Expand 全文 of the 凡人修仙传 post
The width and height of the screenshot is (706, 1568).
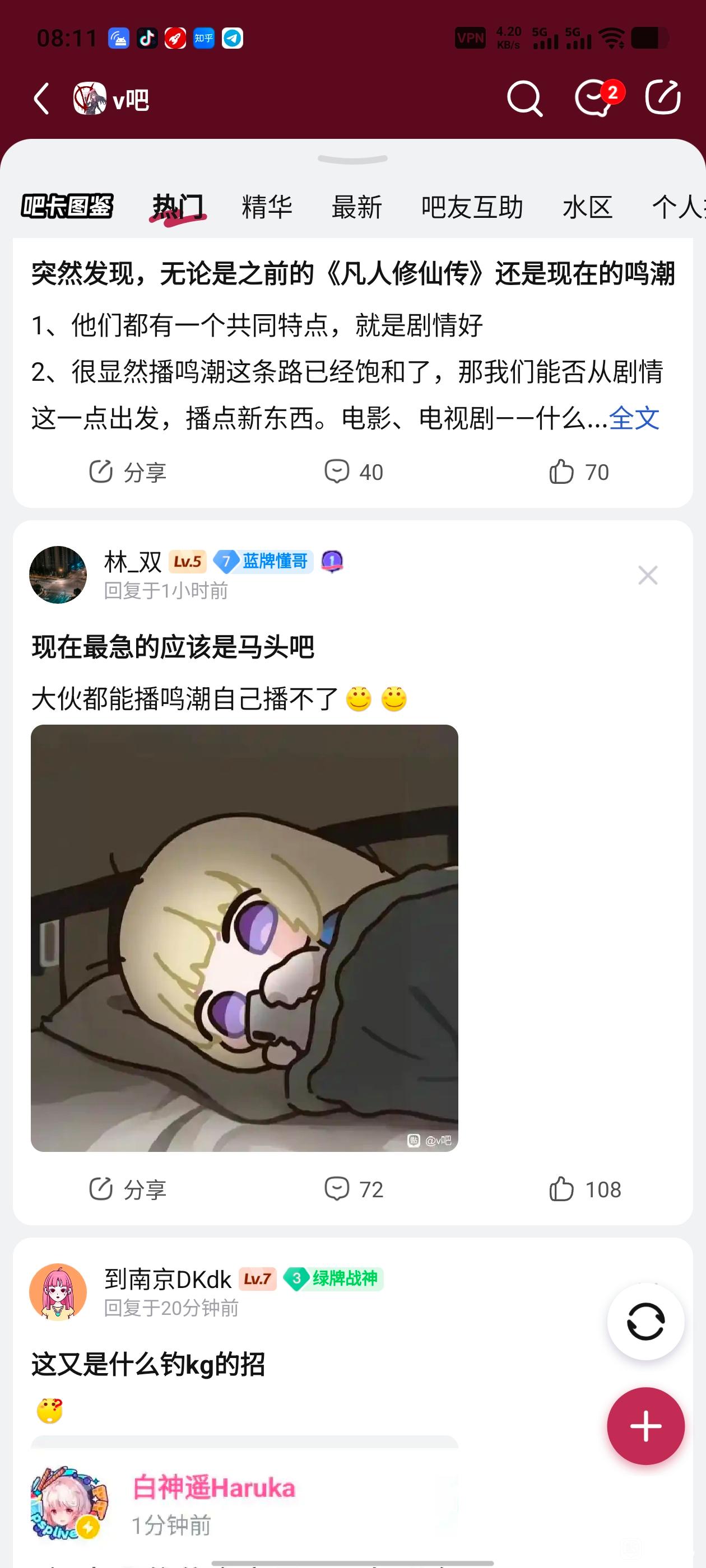click(x=634, y=419)
